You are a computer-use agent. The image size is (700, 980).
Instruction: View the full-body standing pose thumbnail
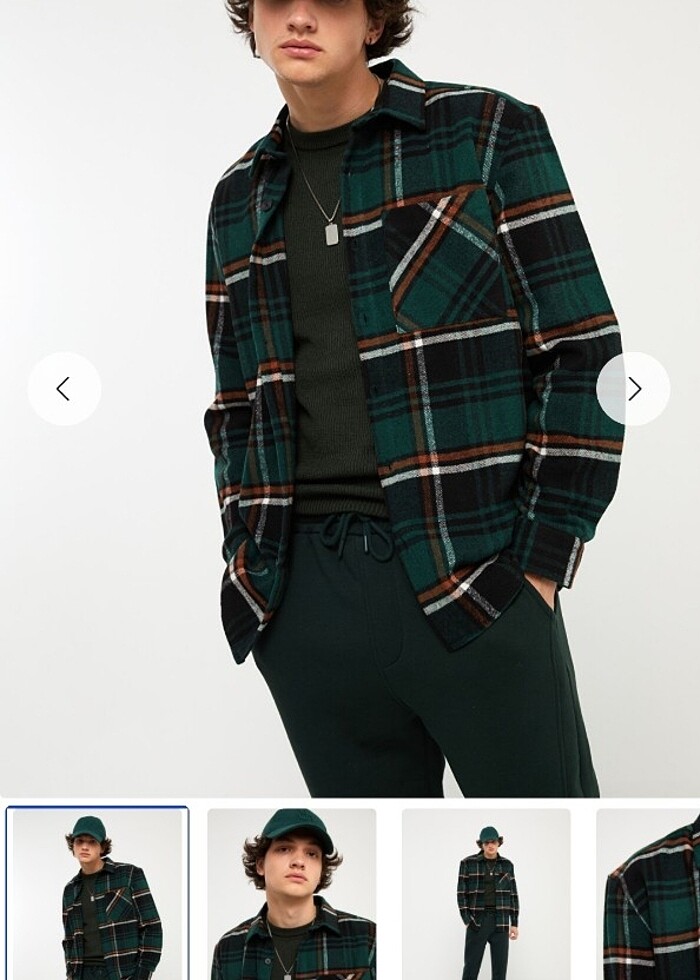486,893
